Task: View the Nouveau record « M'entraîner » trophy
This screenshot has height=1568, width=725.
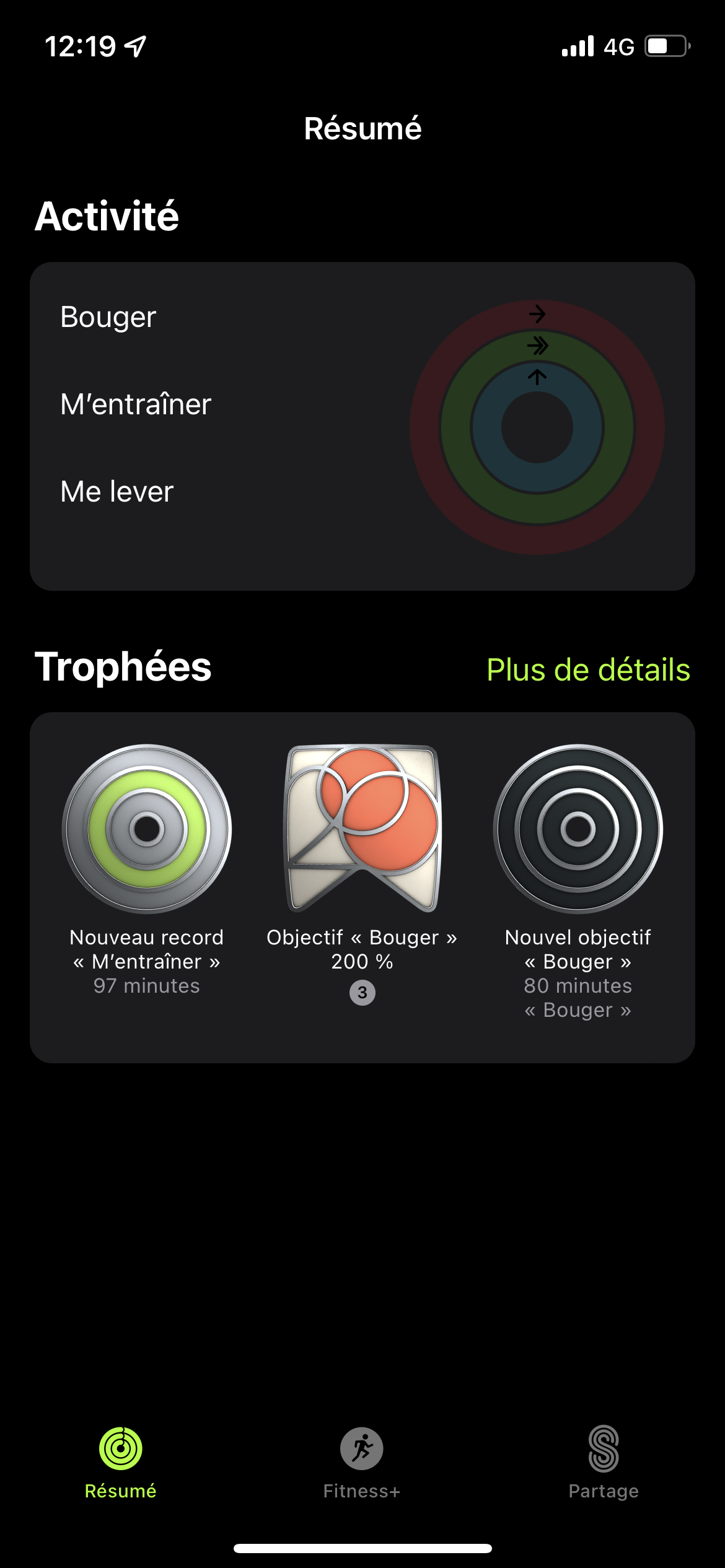Action: click(147, 829)
